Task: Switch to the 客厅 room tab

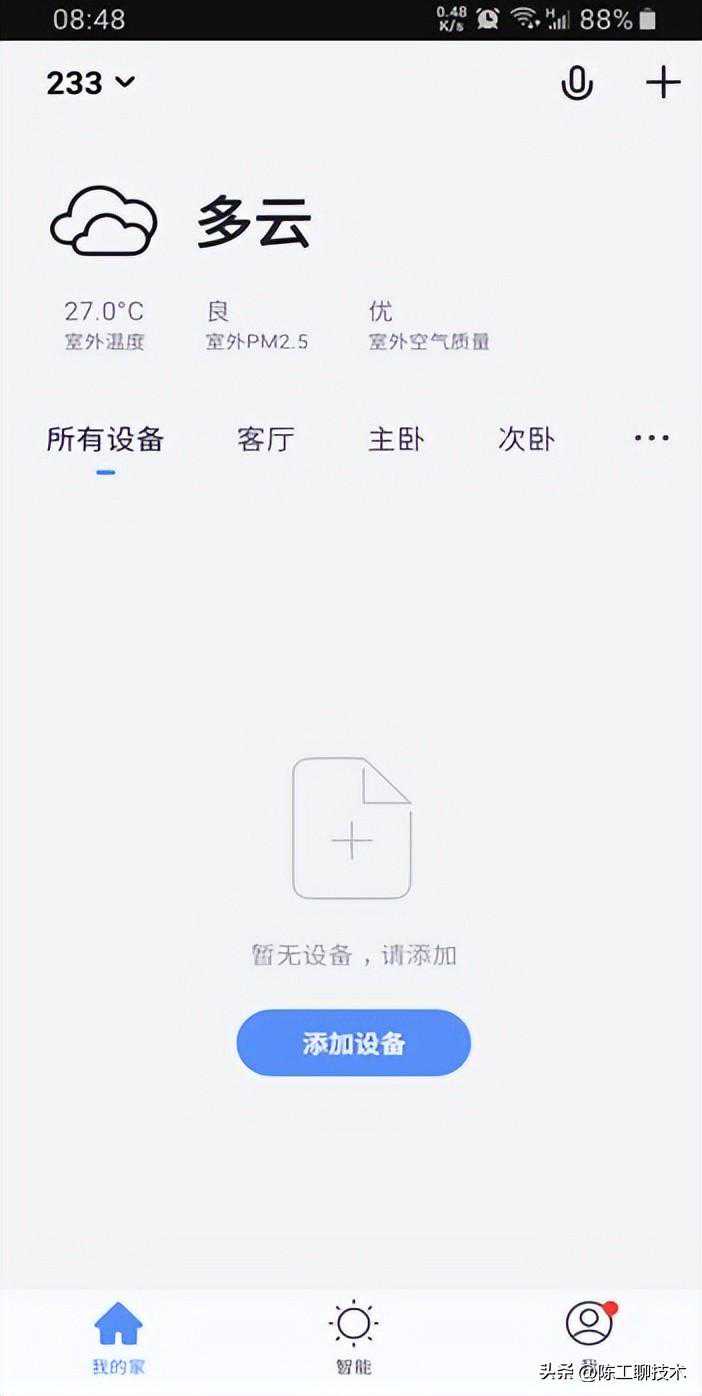Action: (x=266, y=439)
